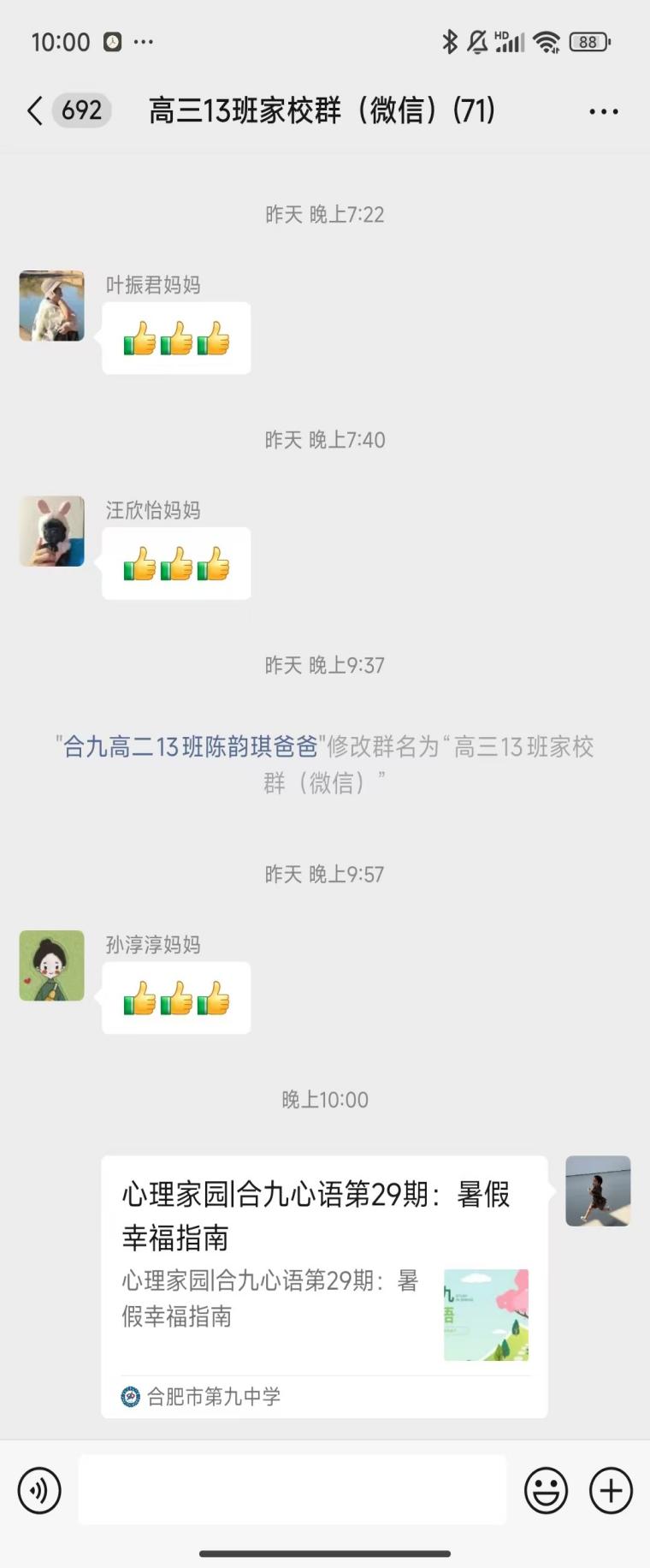The height and width of the screenshot is (1568, 650).
Task: Open the shared article 暑假幸福指南 card
Action: 324,1284
